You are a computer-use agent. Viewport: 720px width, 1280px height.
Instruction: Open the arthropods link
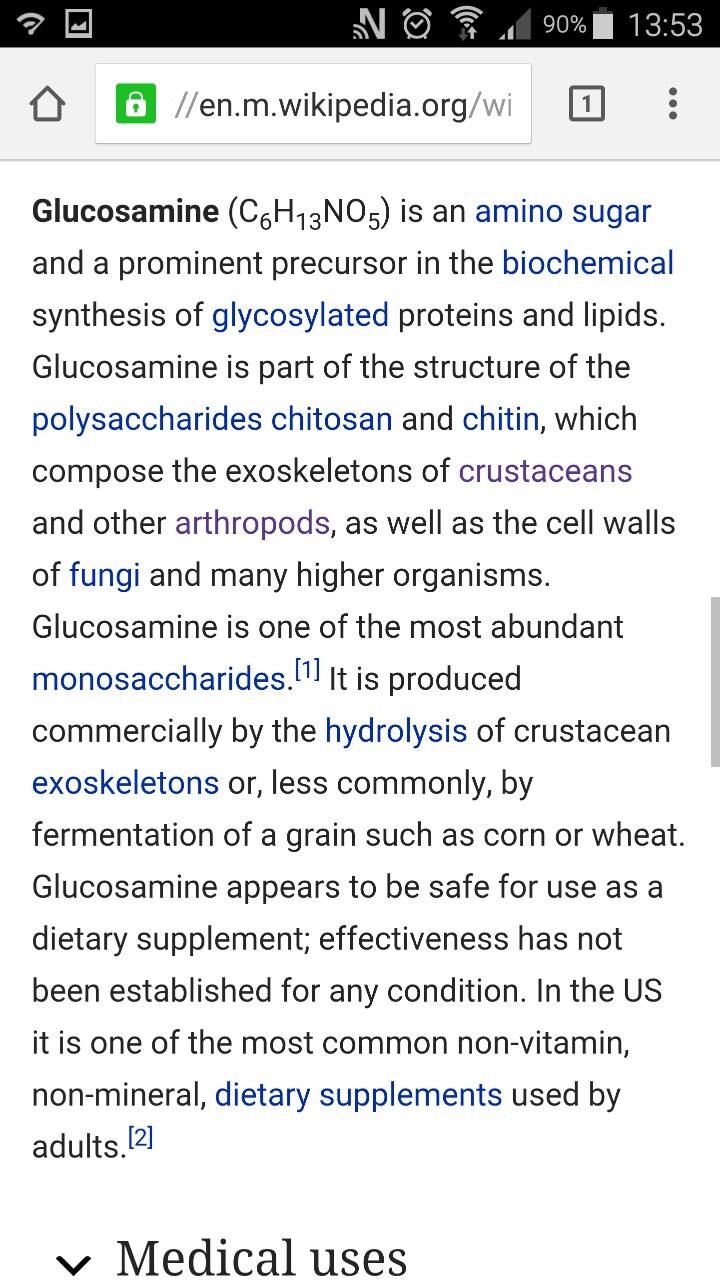pyautogui.click(x=252, y=524)
